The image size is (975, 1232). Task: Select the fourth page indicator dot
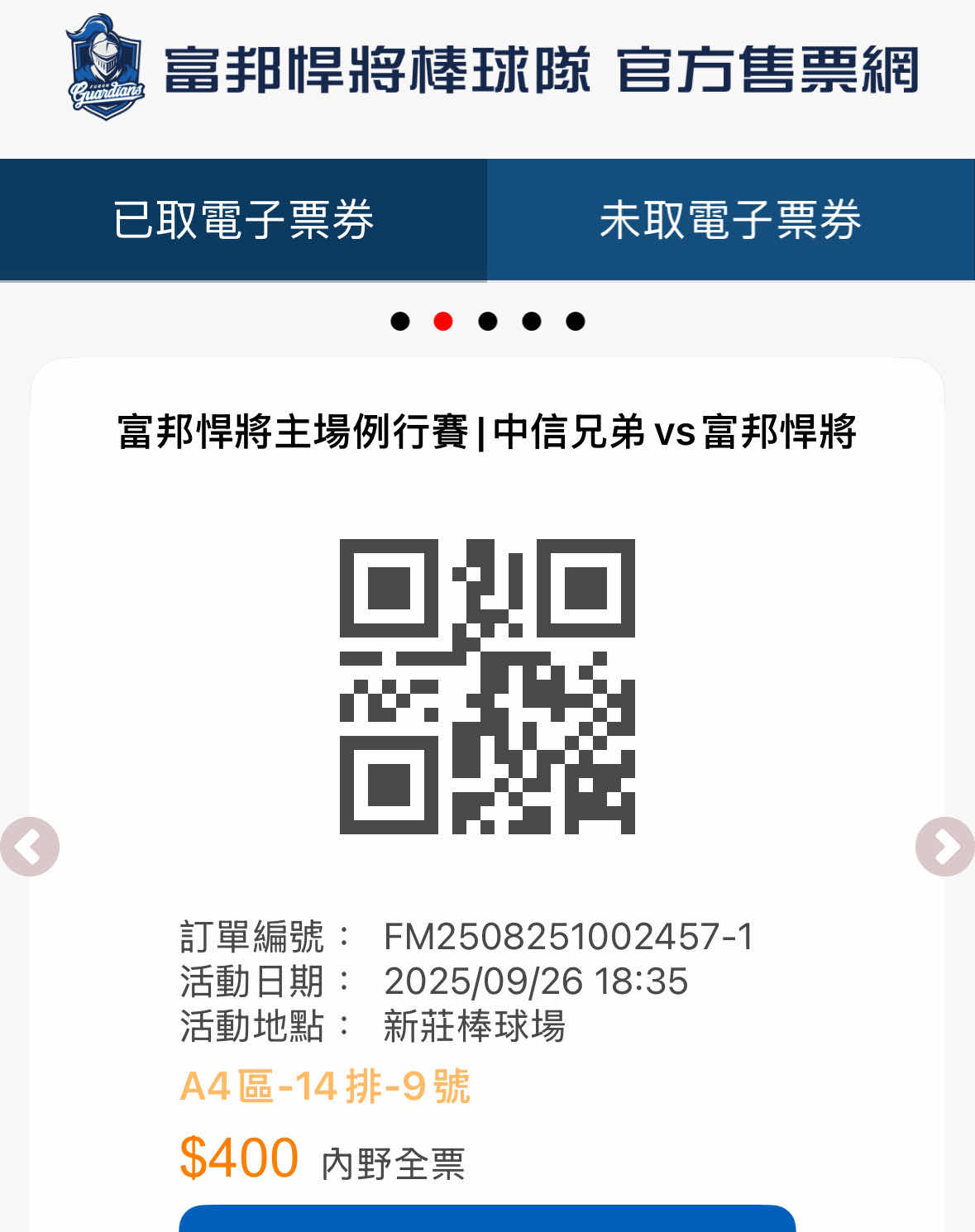click(x=532, y=321)
